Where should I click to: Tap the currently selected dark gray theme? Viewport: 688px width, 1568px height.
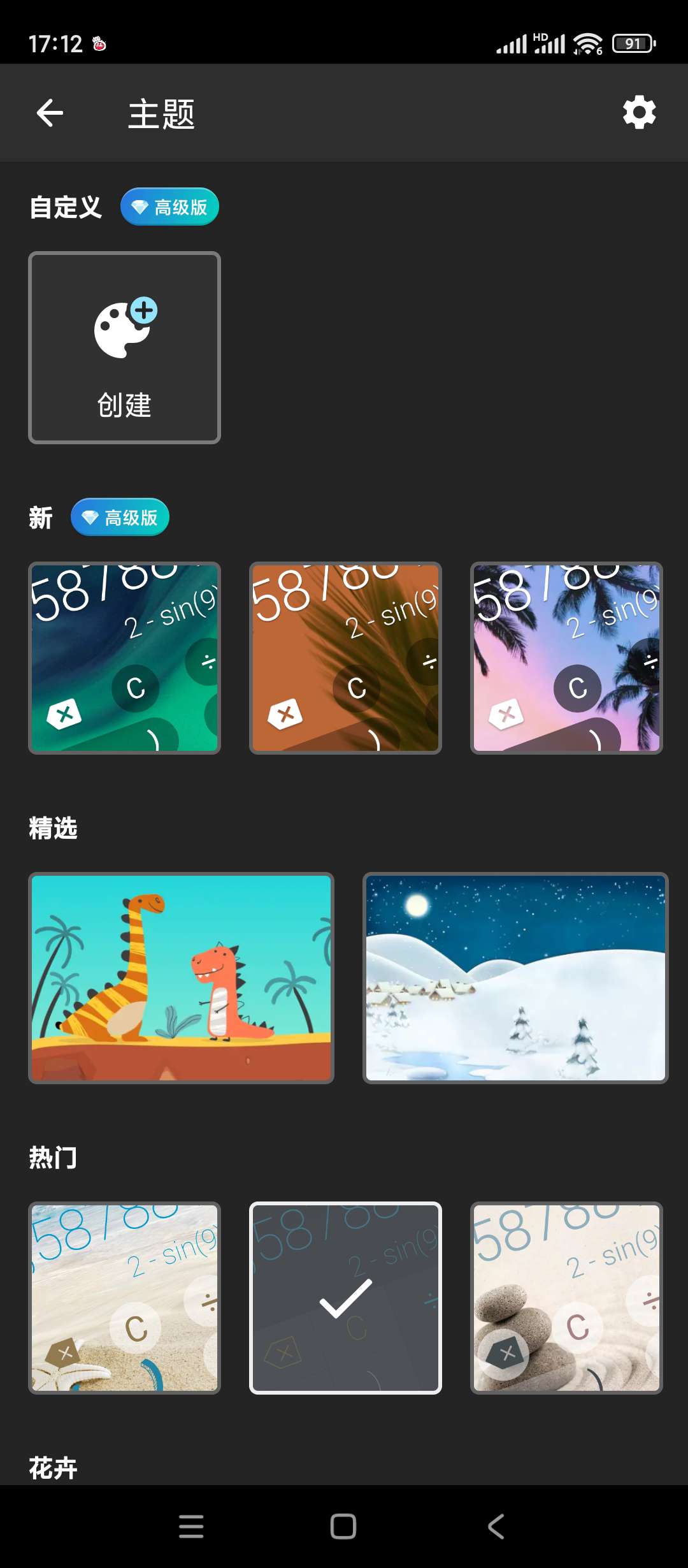point(345,1298)
